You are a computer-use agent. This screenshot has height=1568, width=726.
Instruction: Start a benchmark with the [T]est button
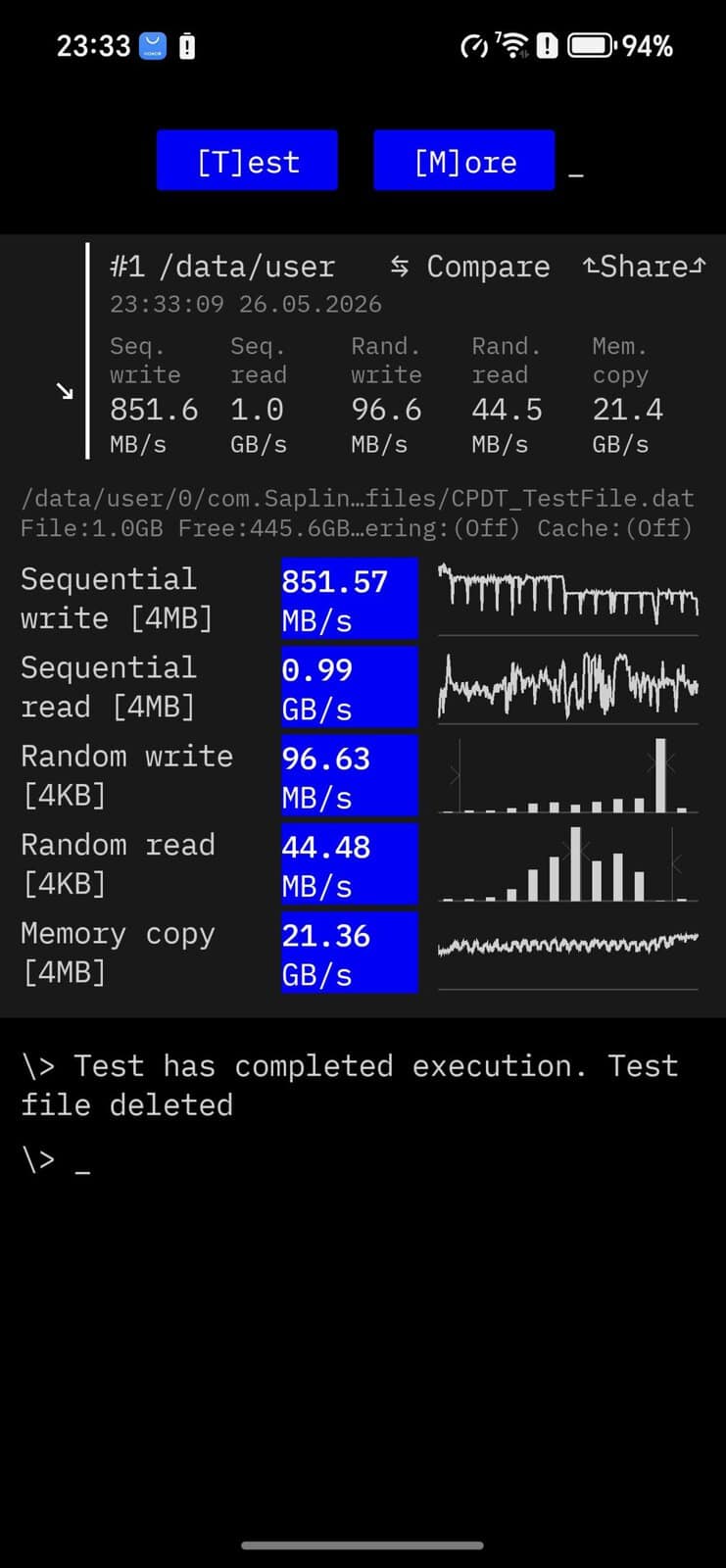point(247,161)
